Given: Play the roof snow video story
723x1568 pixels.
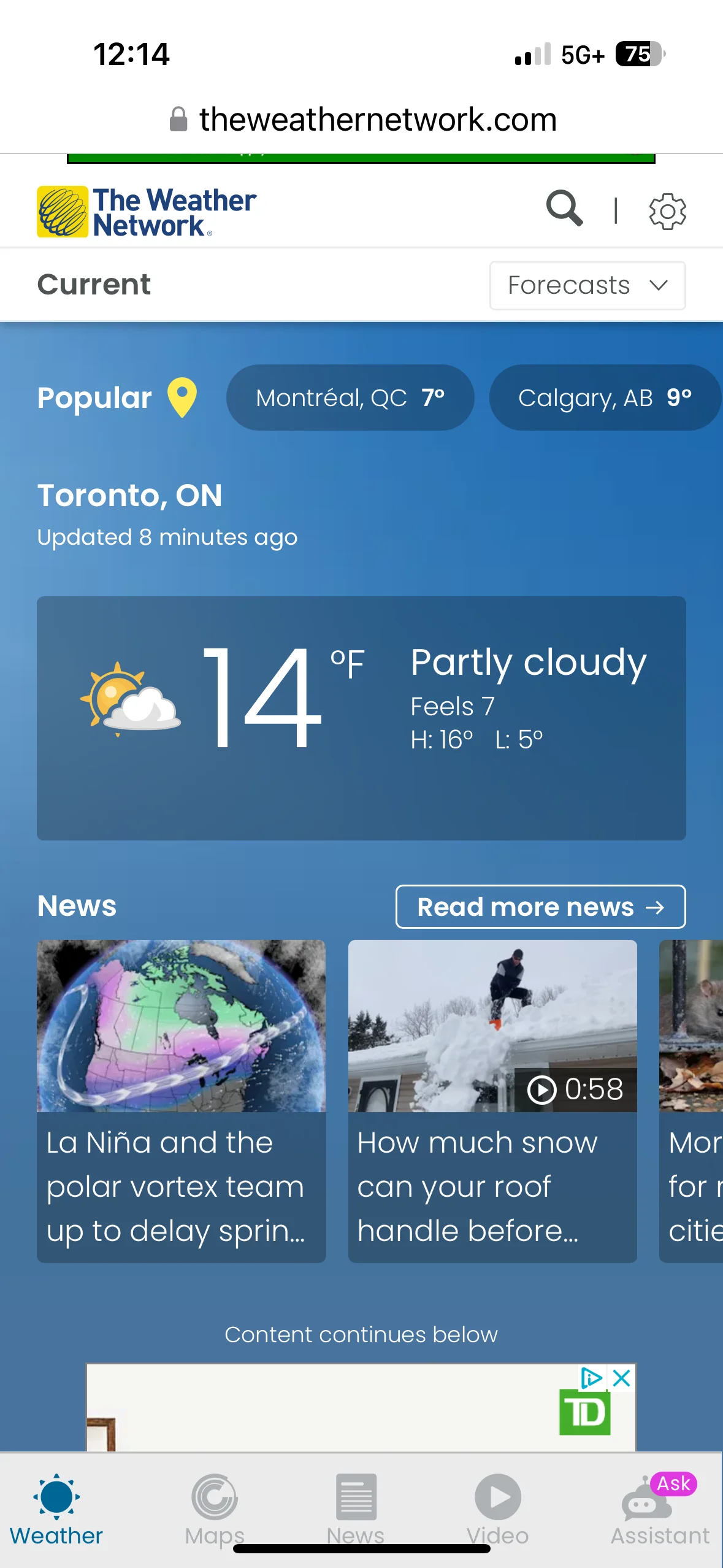Looking at the screenshot, I should 492,1101.
